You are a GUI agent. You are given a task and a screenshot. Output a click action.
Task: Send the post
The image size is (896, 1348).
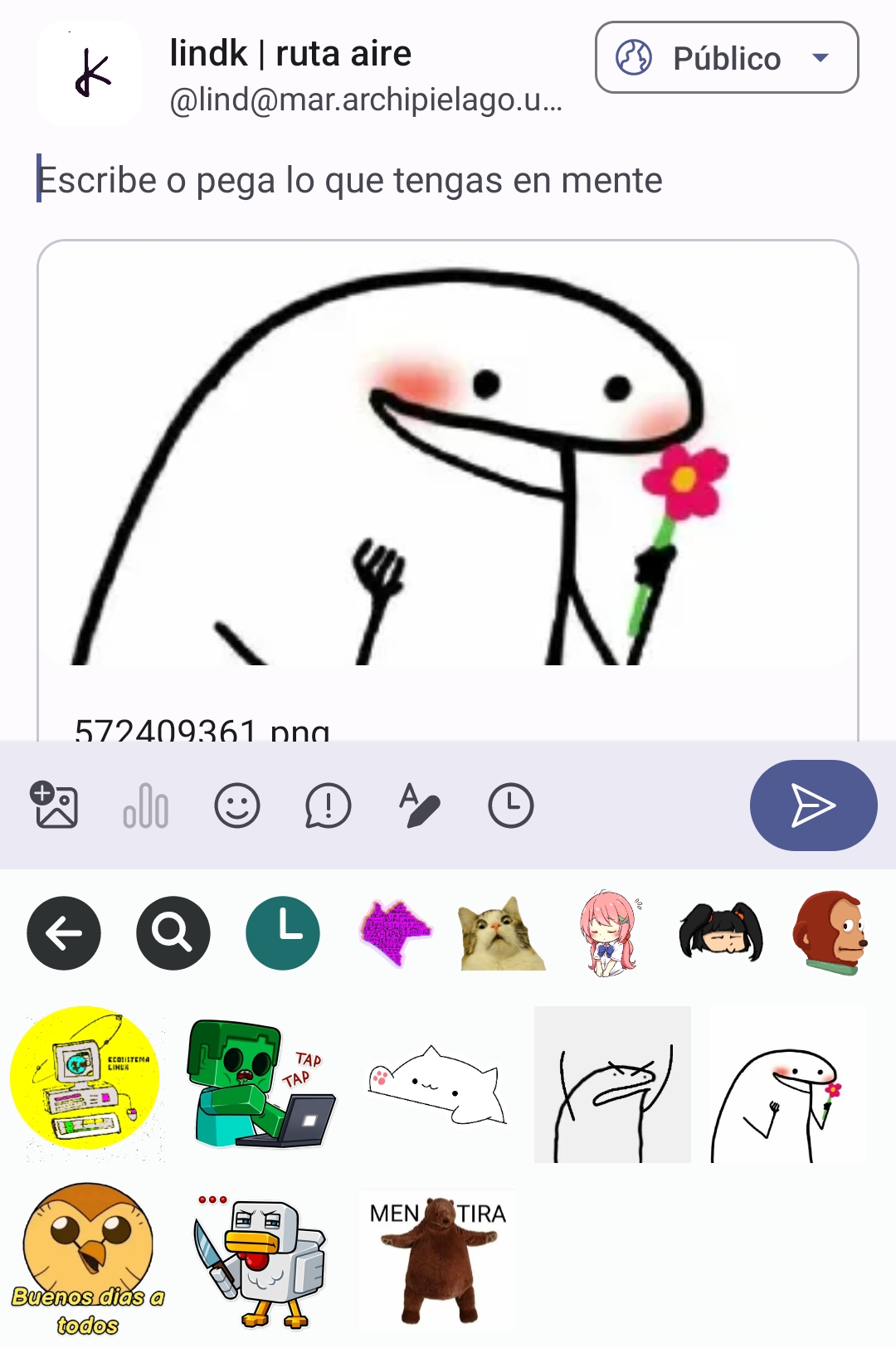(812, 805)
